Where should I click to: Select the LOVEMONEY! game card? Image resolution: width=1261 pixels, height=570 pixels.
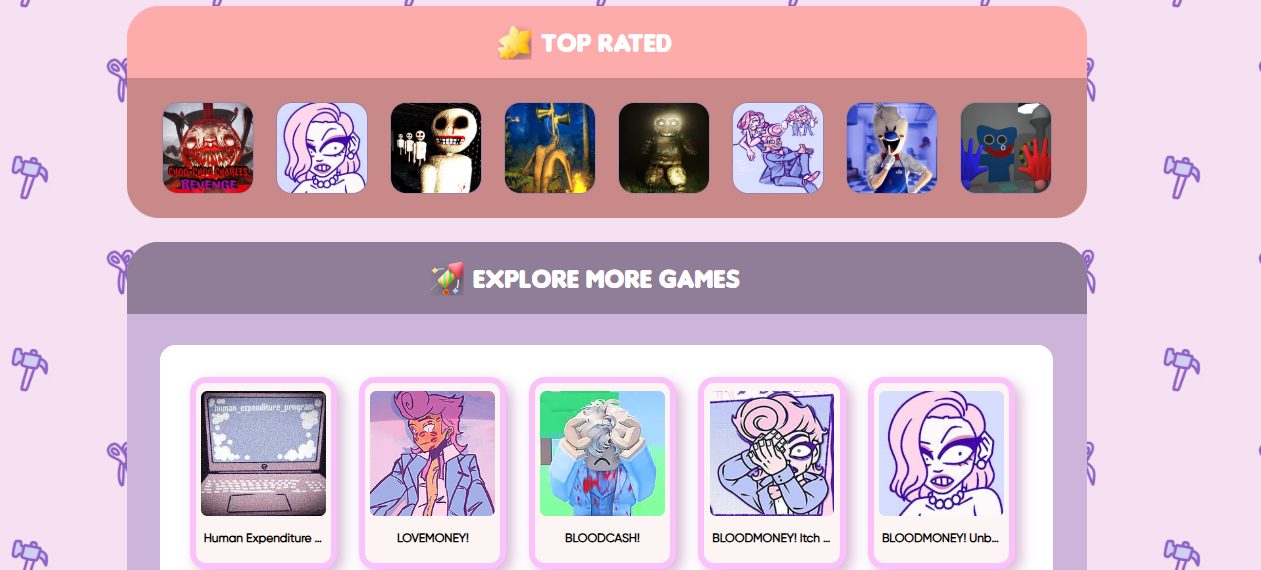pyautogui.click(x=433, y=470)
